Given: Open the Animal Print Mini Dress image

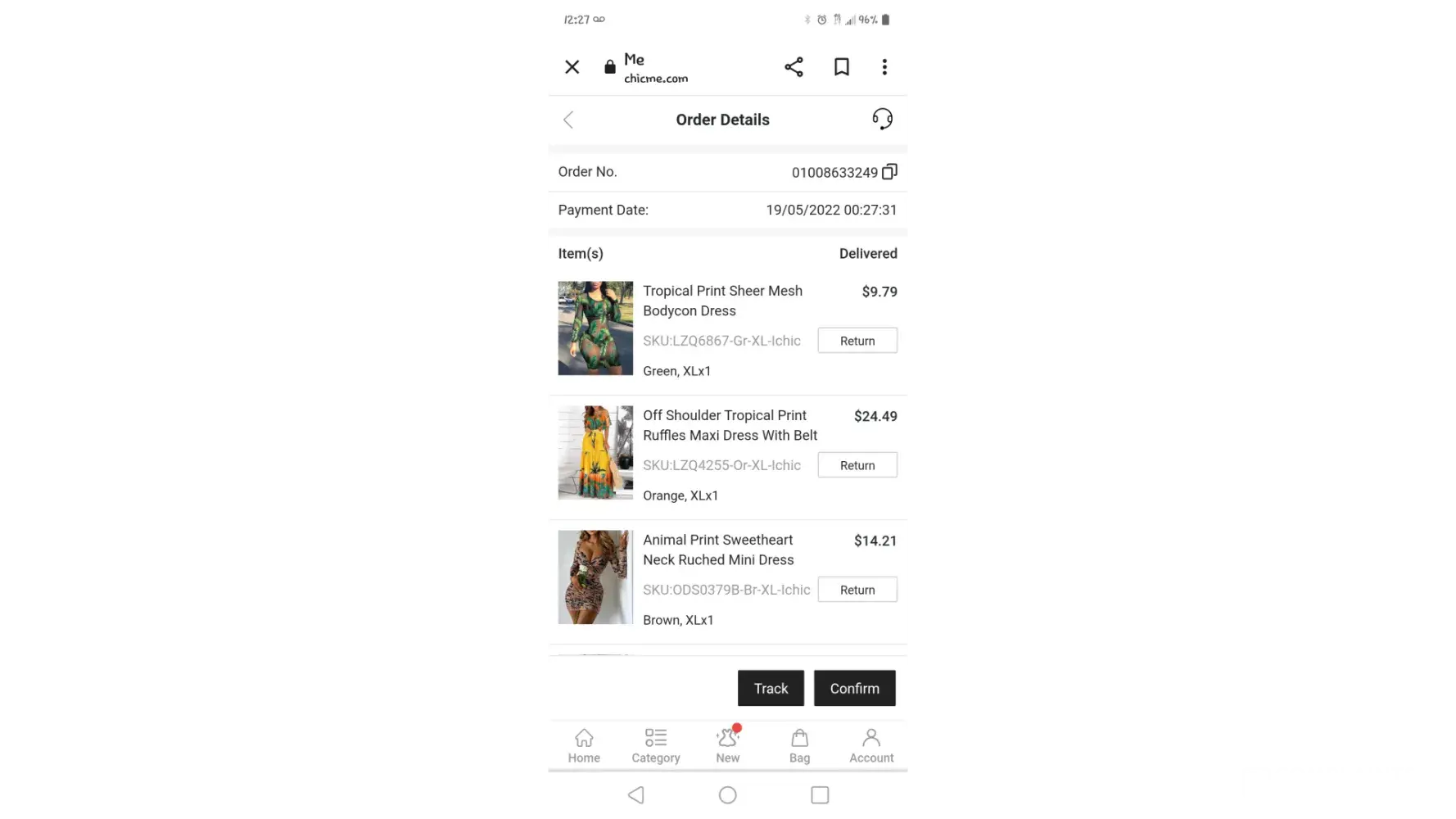Looking at the screenshot, I should point(595,577).
